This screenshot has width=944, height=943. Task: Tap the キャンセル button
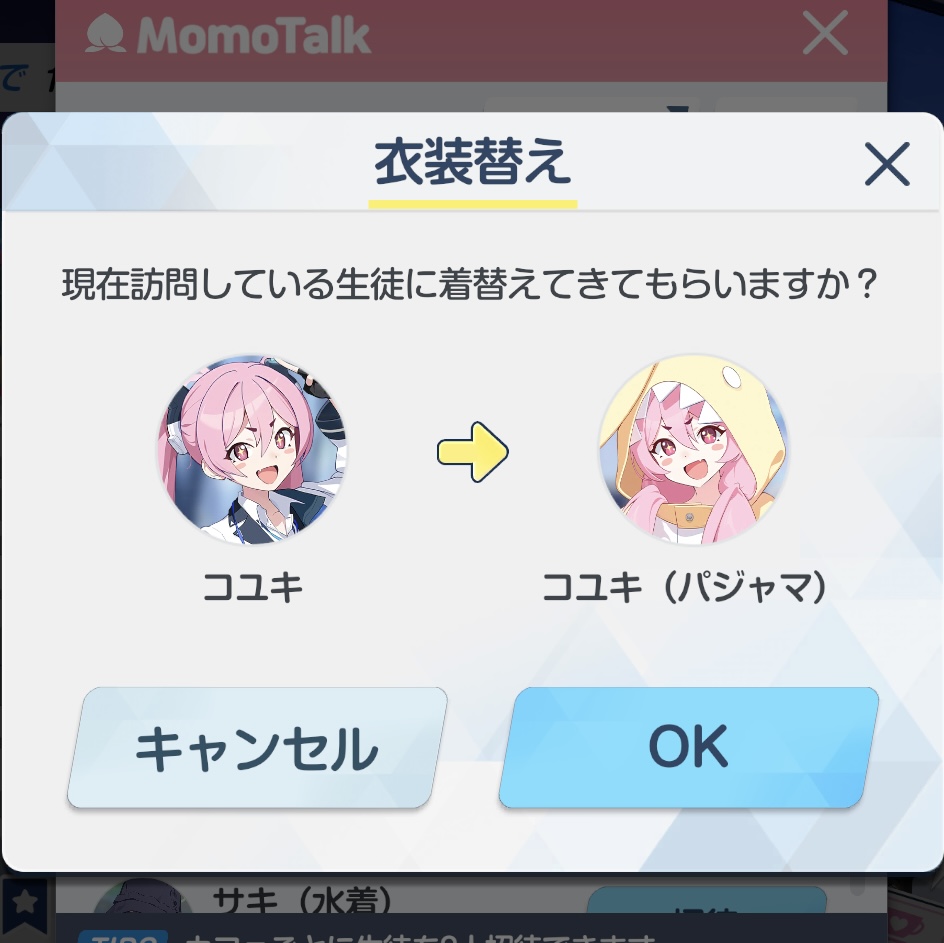tap(257, 747)
